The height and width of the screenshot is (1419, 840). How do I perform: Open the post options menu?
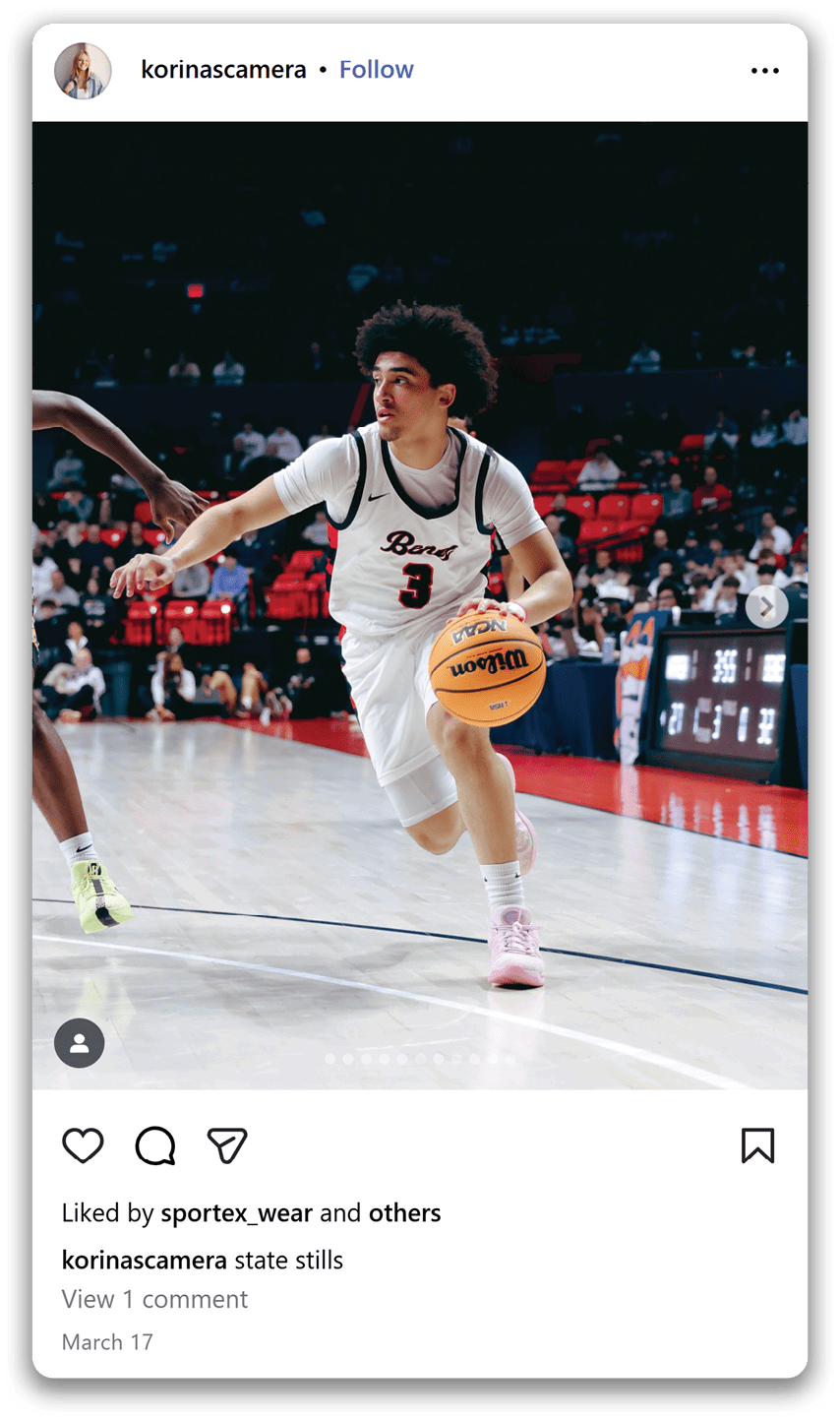pos(764,71)
